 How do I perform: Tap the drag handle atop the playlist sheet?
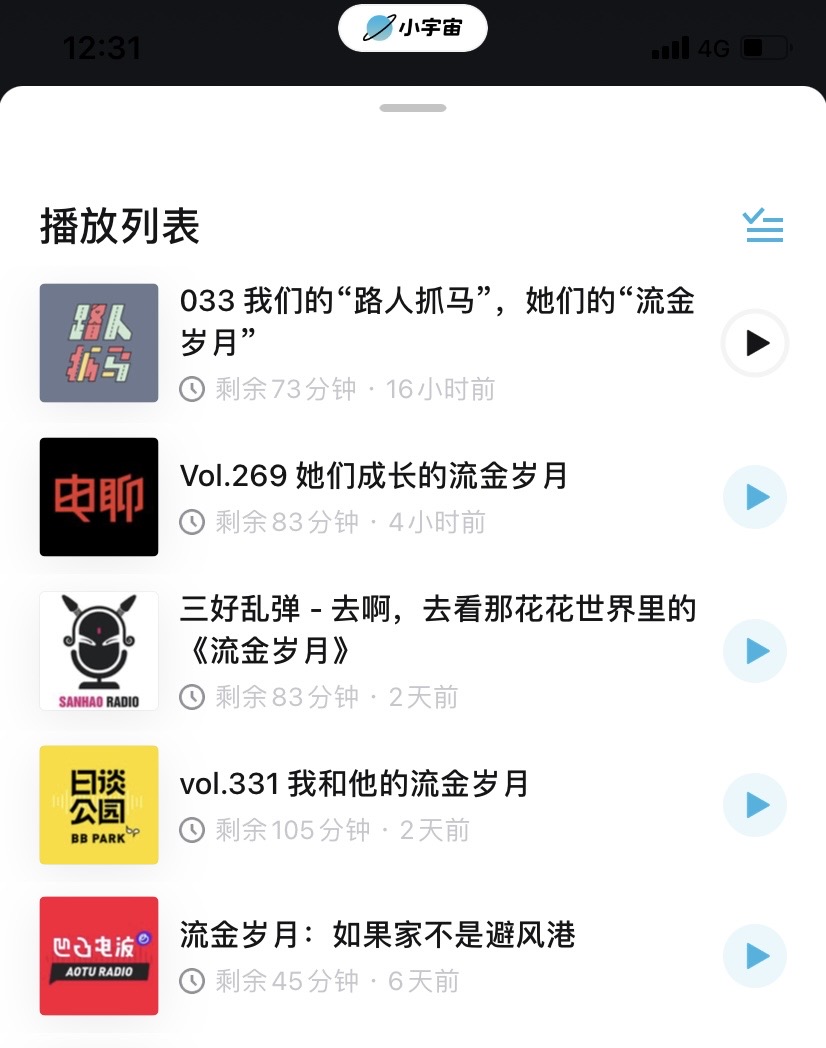click(413, 108)
